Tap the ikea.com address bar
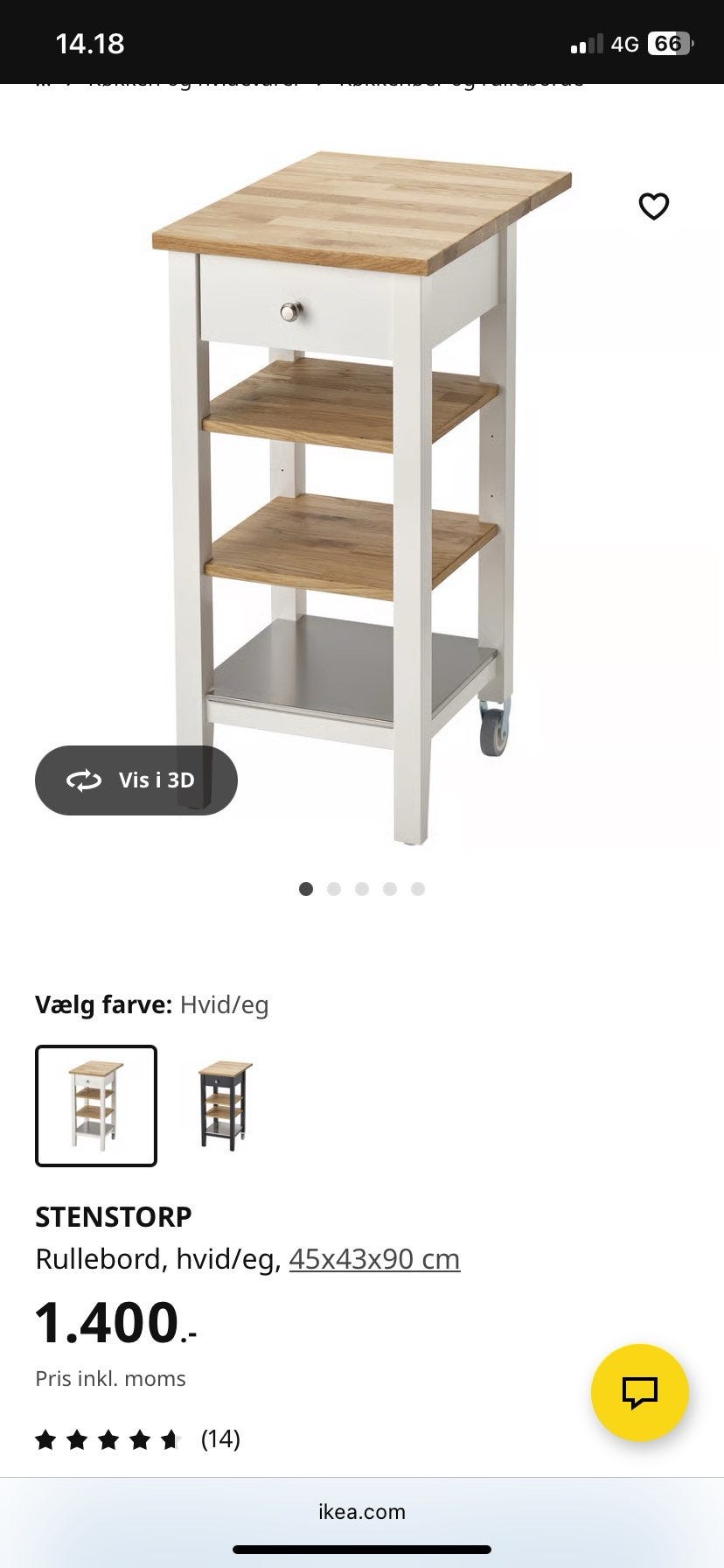This screenshot has width=724, height=1568. [x=362, y=1511]
